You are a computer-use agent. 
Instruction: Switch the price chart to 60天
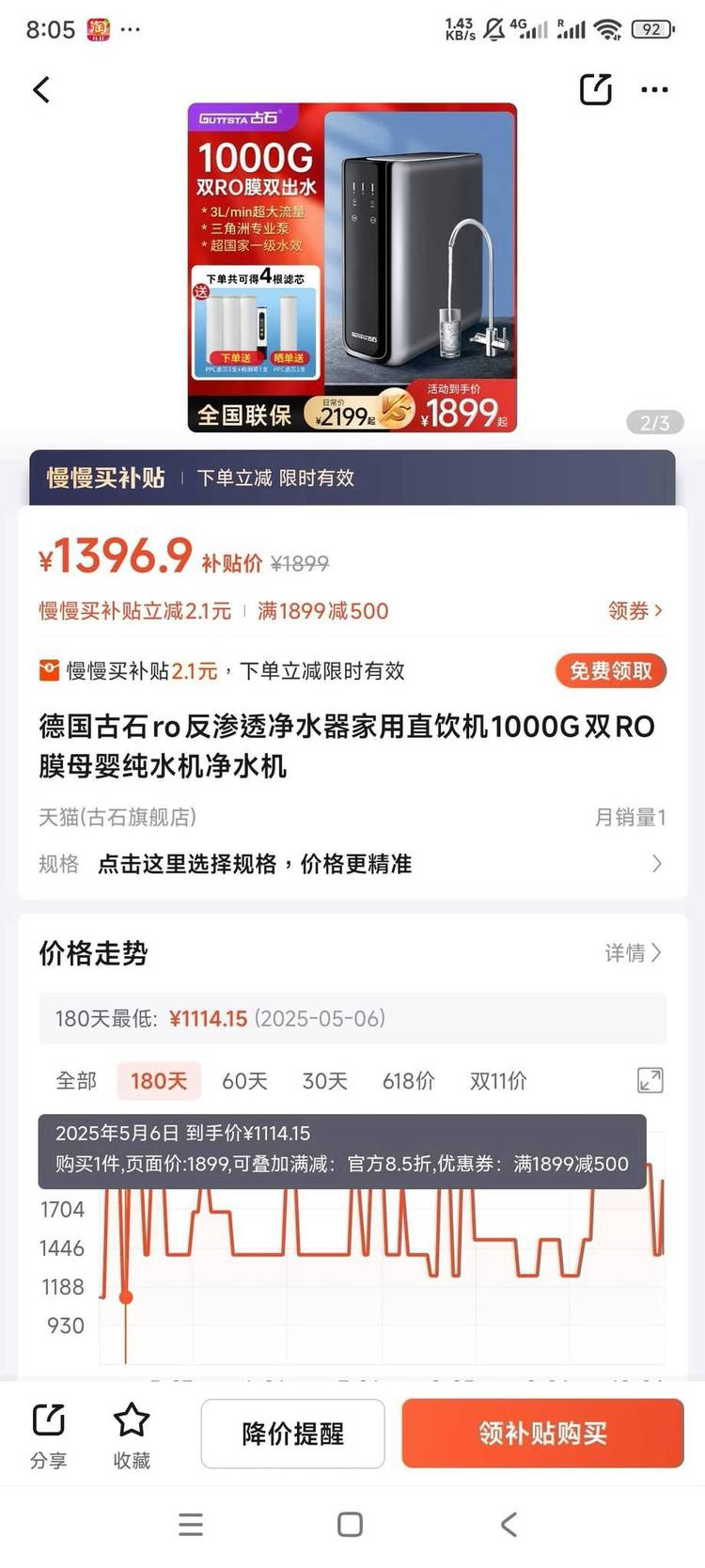244,1081
